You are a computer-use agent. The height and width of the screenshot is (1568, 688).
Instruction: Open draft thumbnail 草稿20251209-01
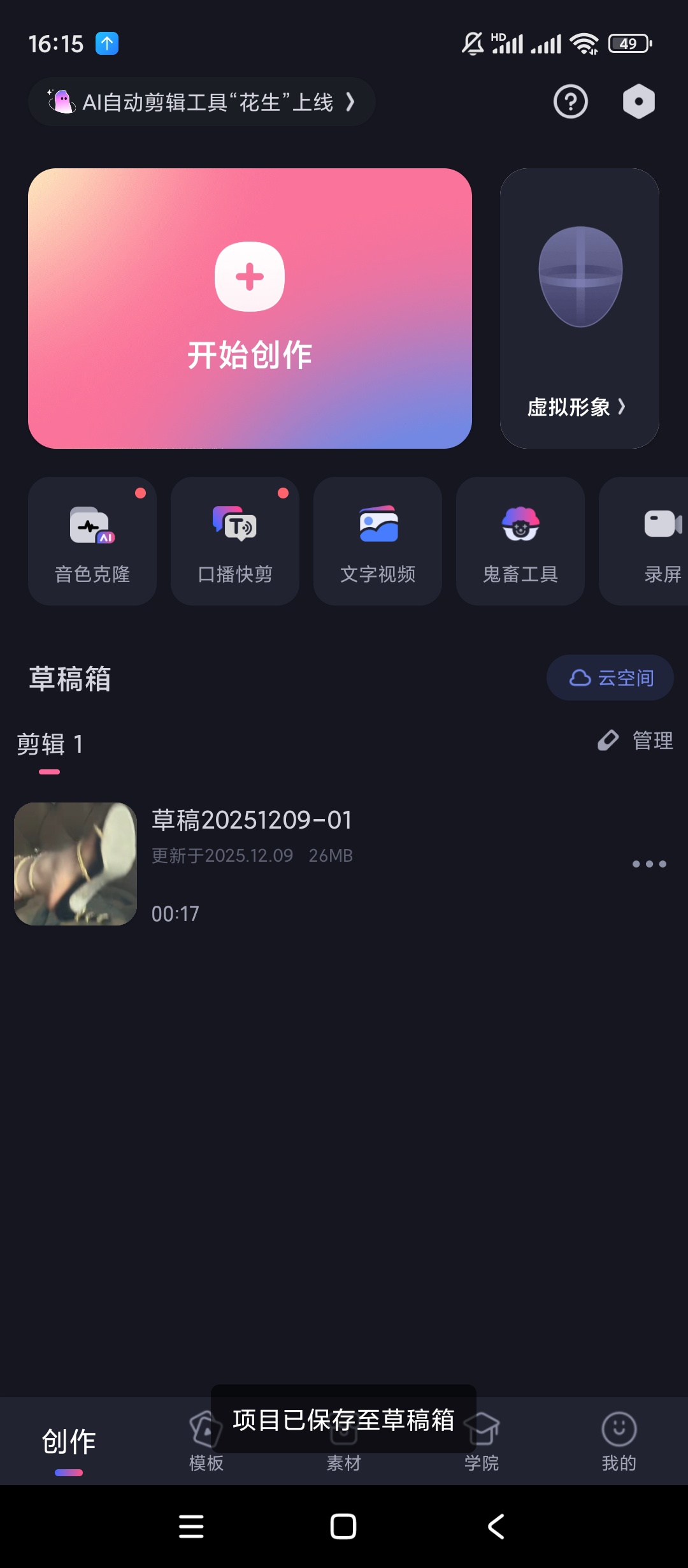tap(75, 864)
